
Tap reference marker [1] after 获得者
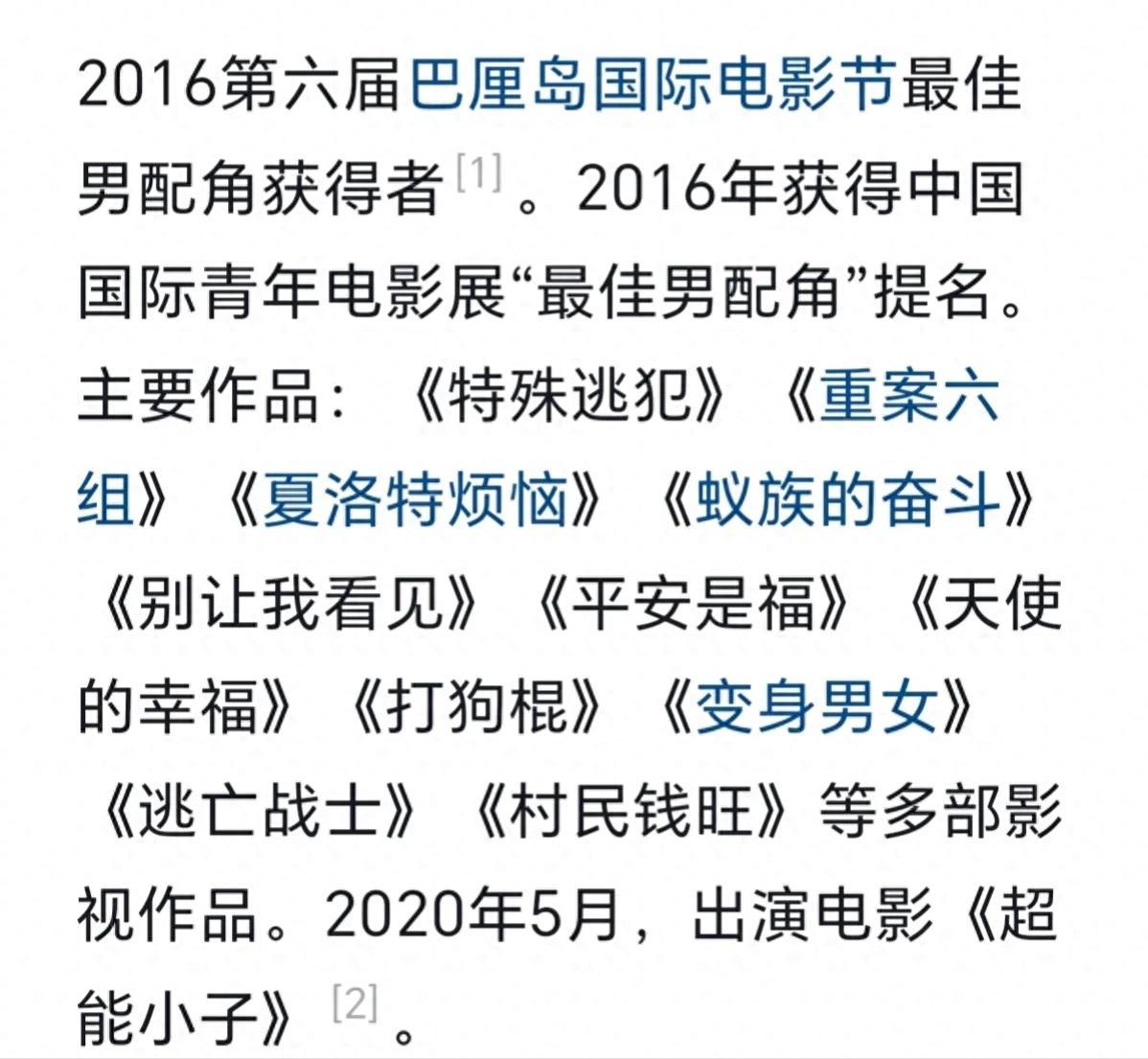click(x=479, y=174)
